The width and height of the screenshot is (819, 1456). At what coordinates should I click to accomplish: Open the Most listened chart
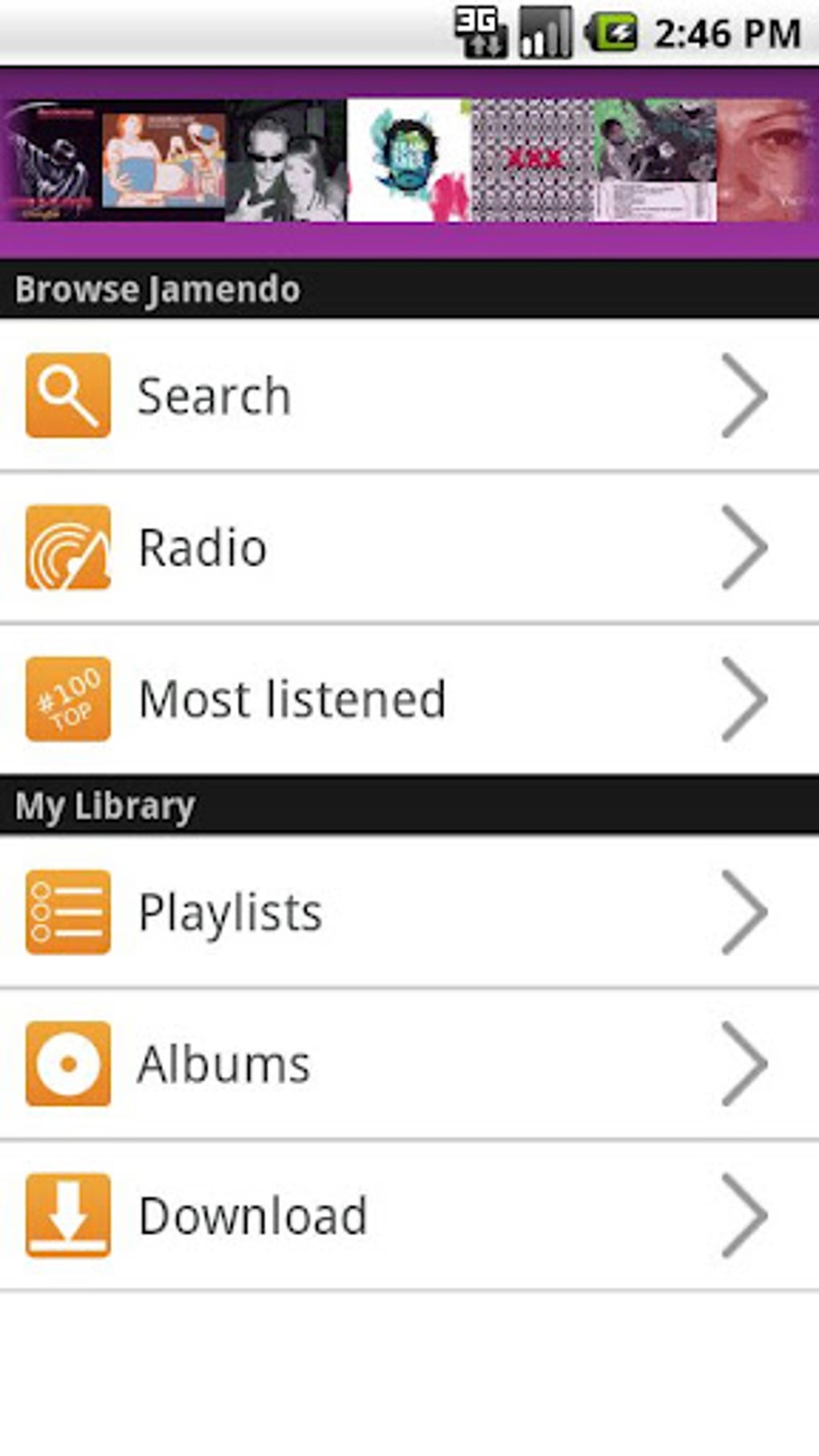(x=408, y=699)
